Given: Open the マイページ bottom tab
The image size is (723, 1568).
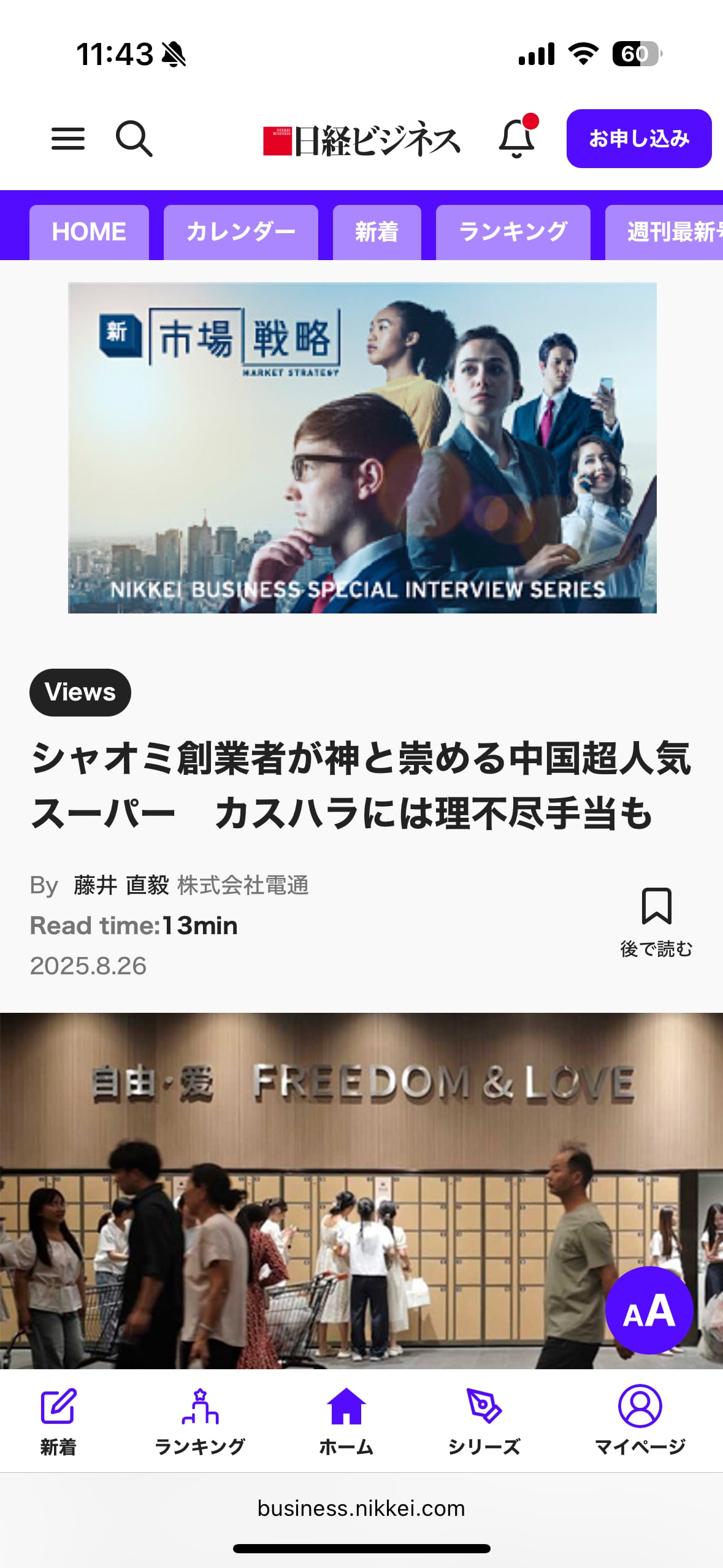Looking at the screenshot, I should click(x=640, y=1421).
